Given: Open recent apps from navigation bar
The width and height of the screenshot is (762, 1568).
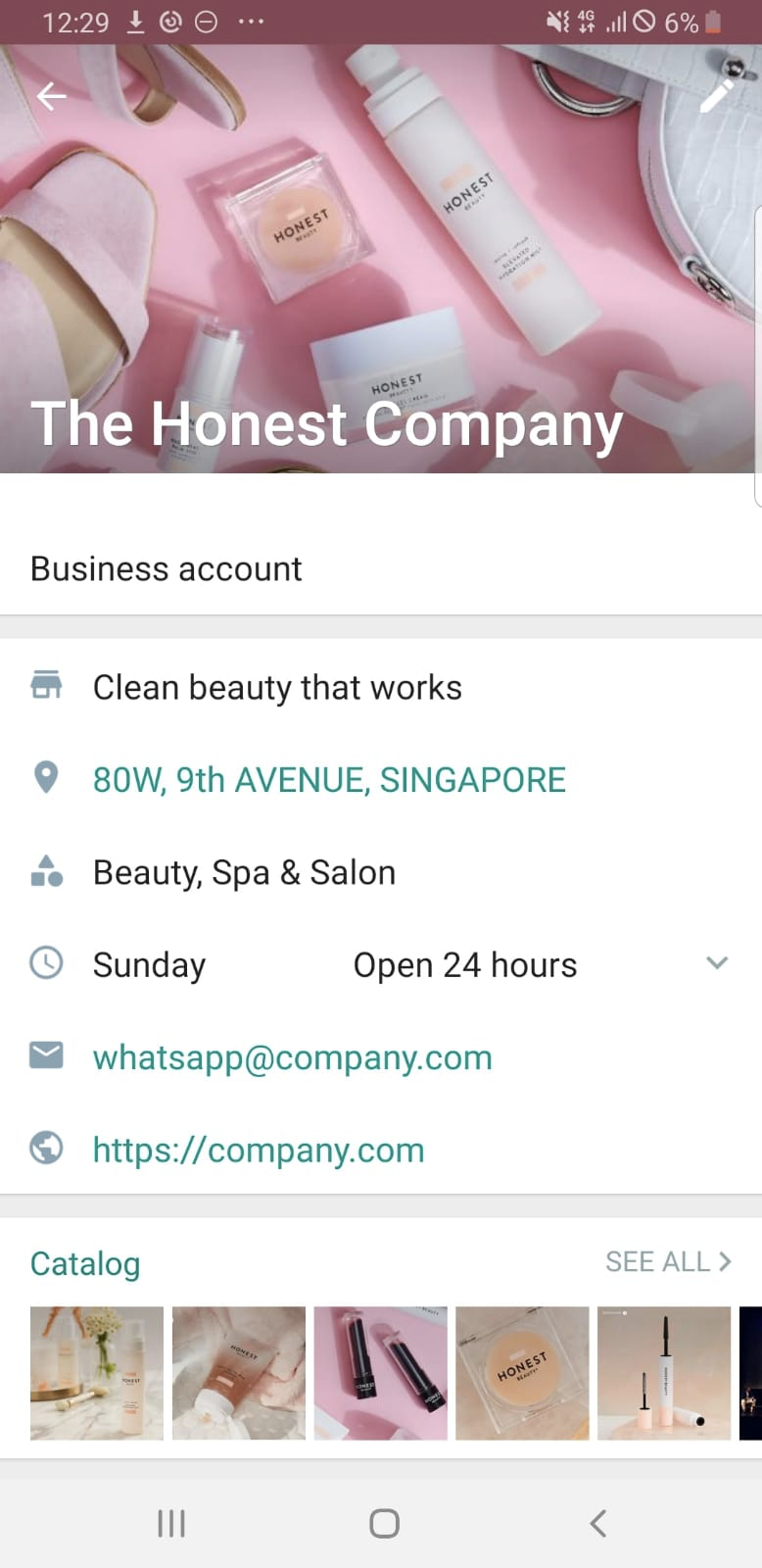Looking at the screenshot, I should pyautogui.click(x=171, y=1523).
